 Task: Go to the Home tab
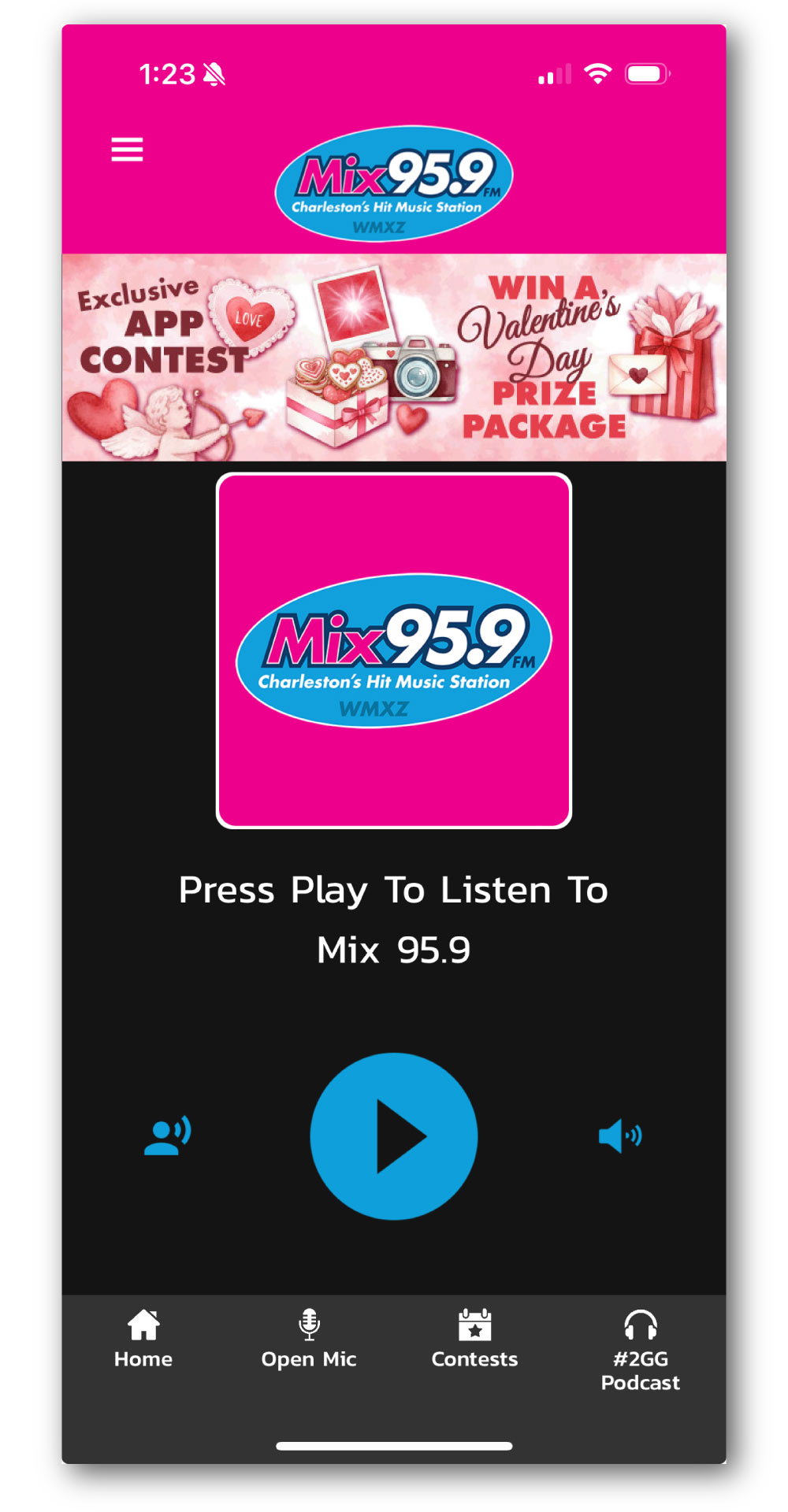pos(143,1340)
